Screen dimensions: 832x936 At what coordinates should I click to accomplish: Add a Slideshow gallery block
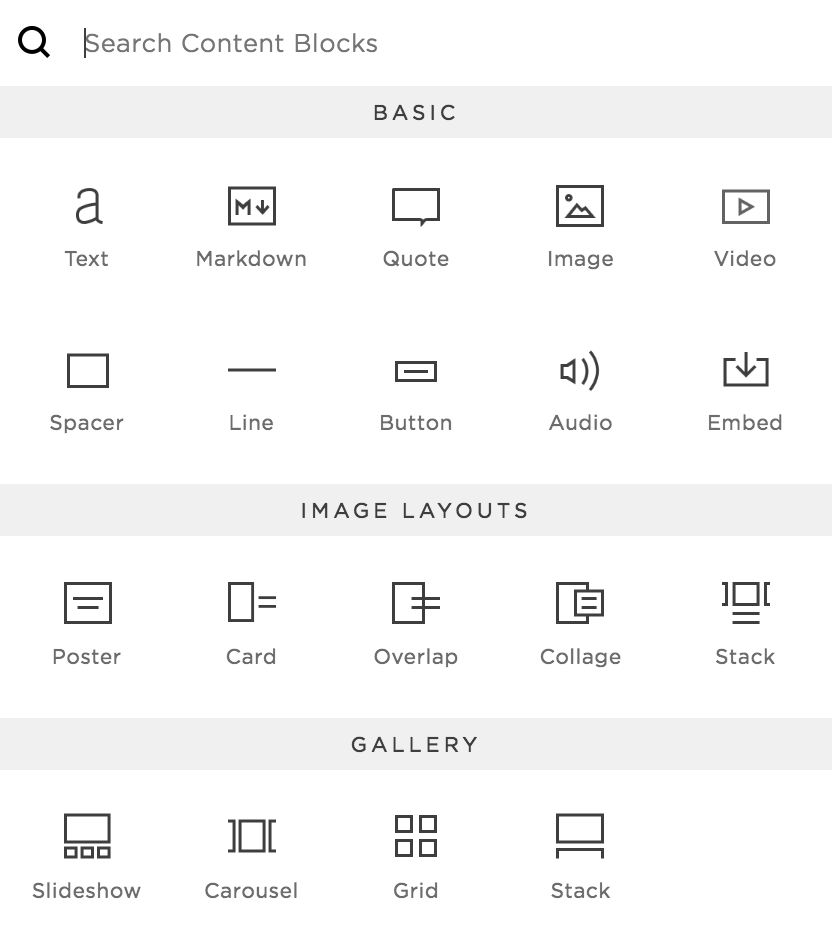point(87,857)
